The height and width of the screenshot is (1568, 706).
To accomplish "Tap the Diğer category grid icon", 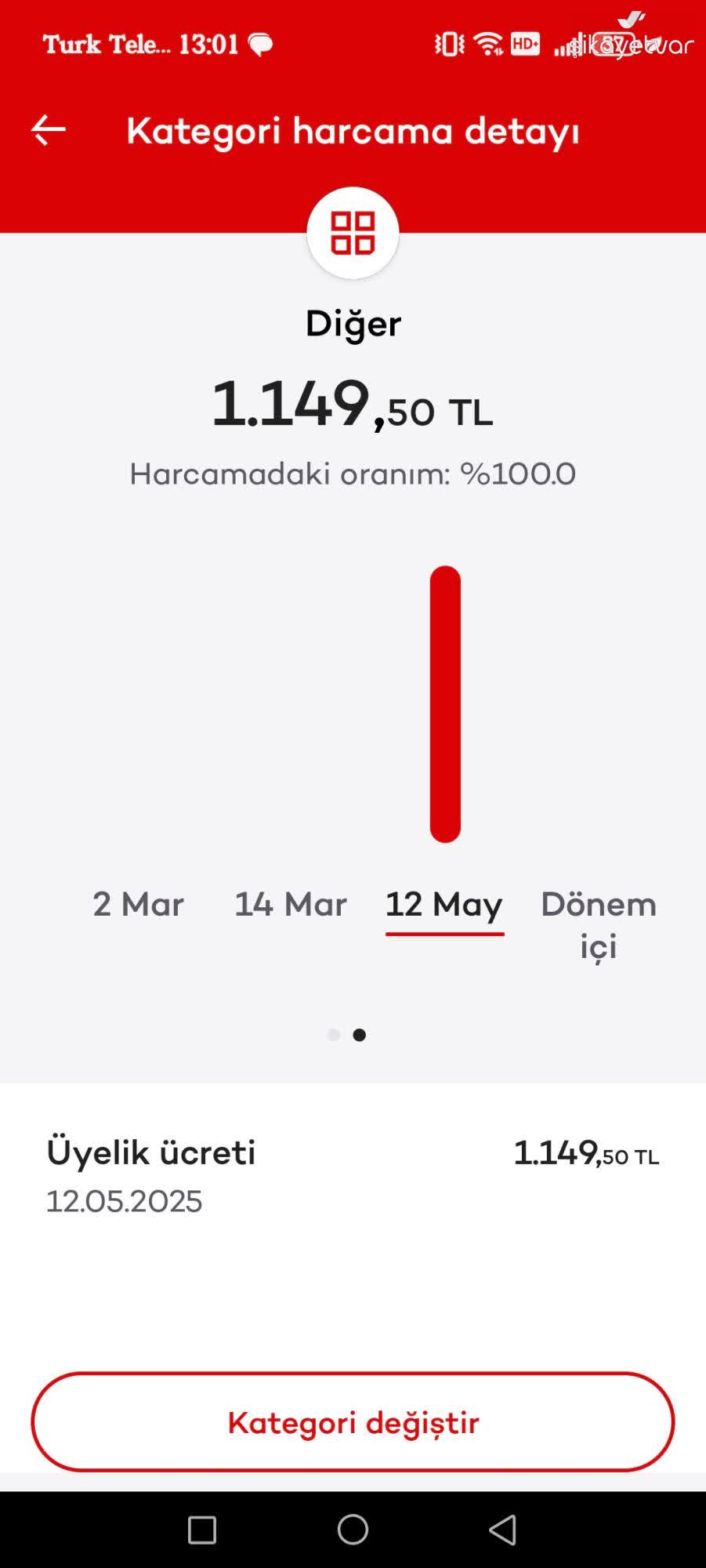I will tap(353, 232).
